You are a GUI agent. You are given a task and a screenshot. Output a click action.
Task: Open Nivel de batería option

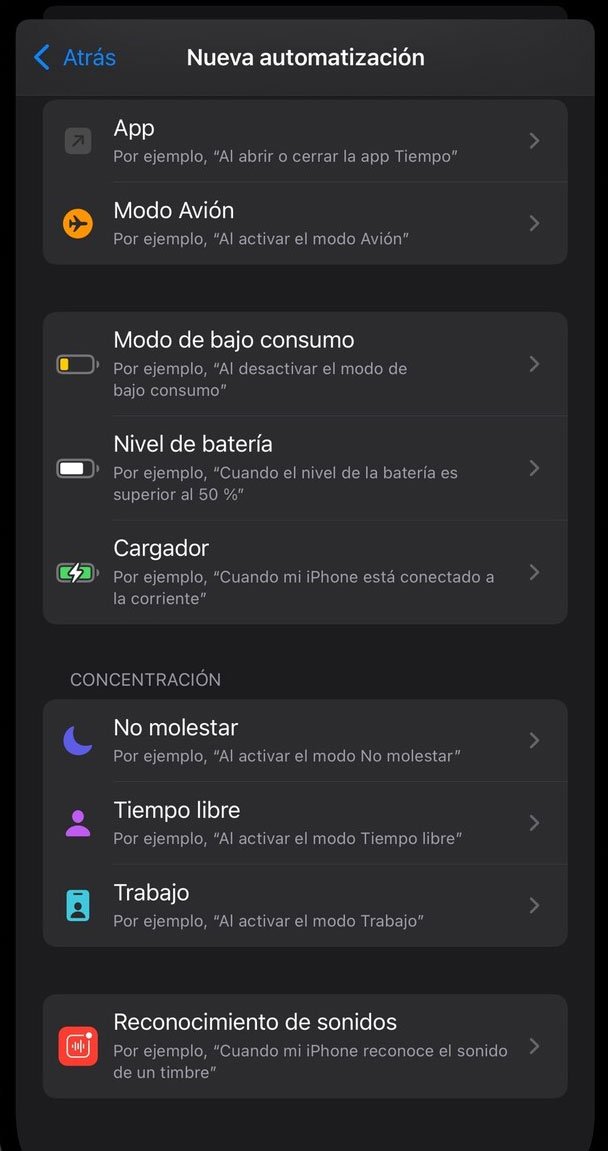click(304, 468)
